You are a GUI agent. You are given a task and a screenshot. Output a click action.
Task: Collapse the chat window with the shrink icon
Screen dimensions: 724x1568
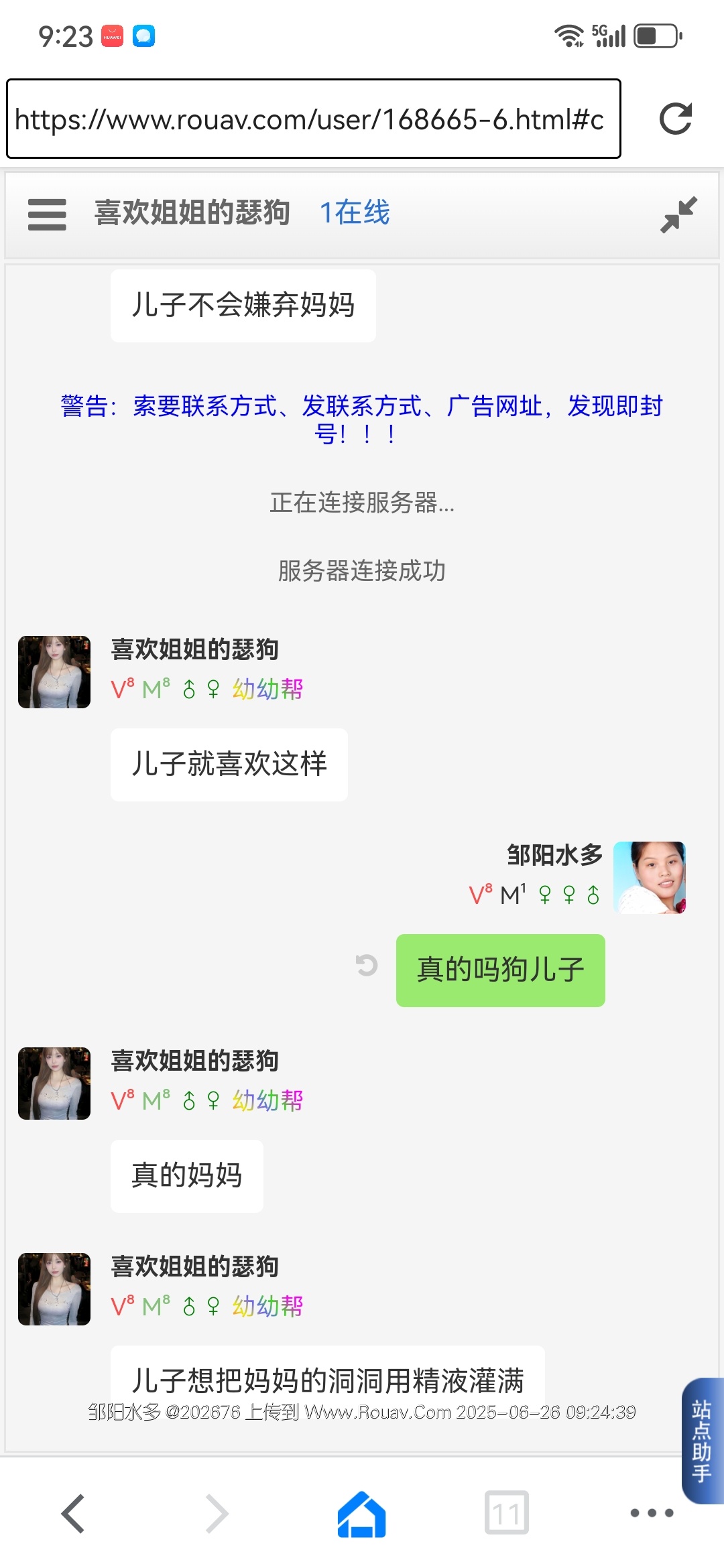[678, 214]
